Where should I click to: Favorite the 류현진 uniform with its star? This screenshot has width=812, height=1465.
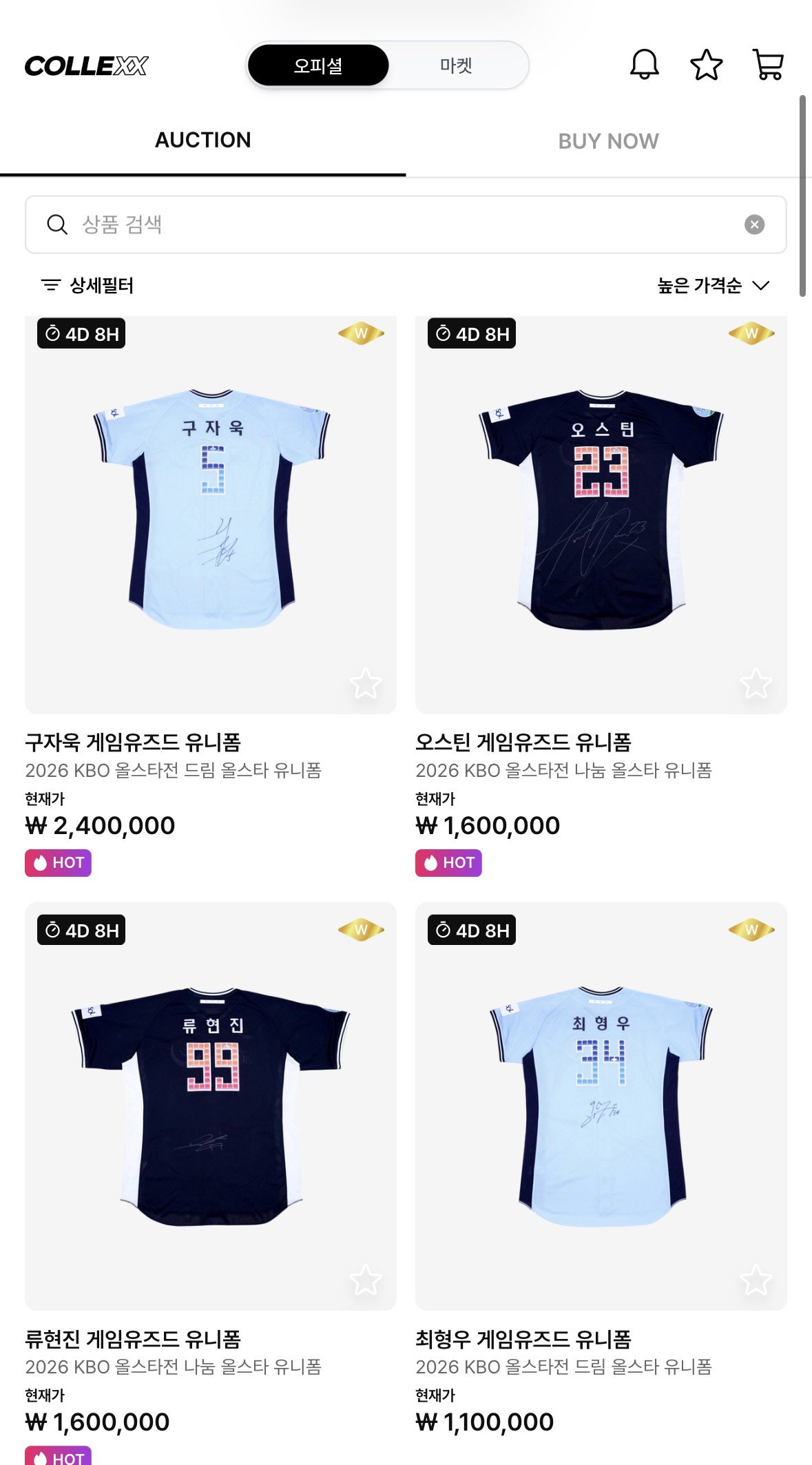point(365,1280)
